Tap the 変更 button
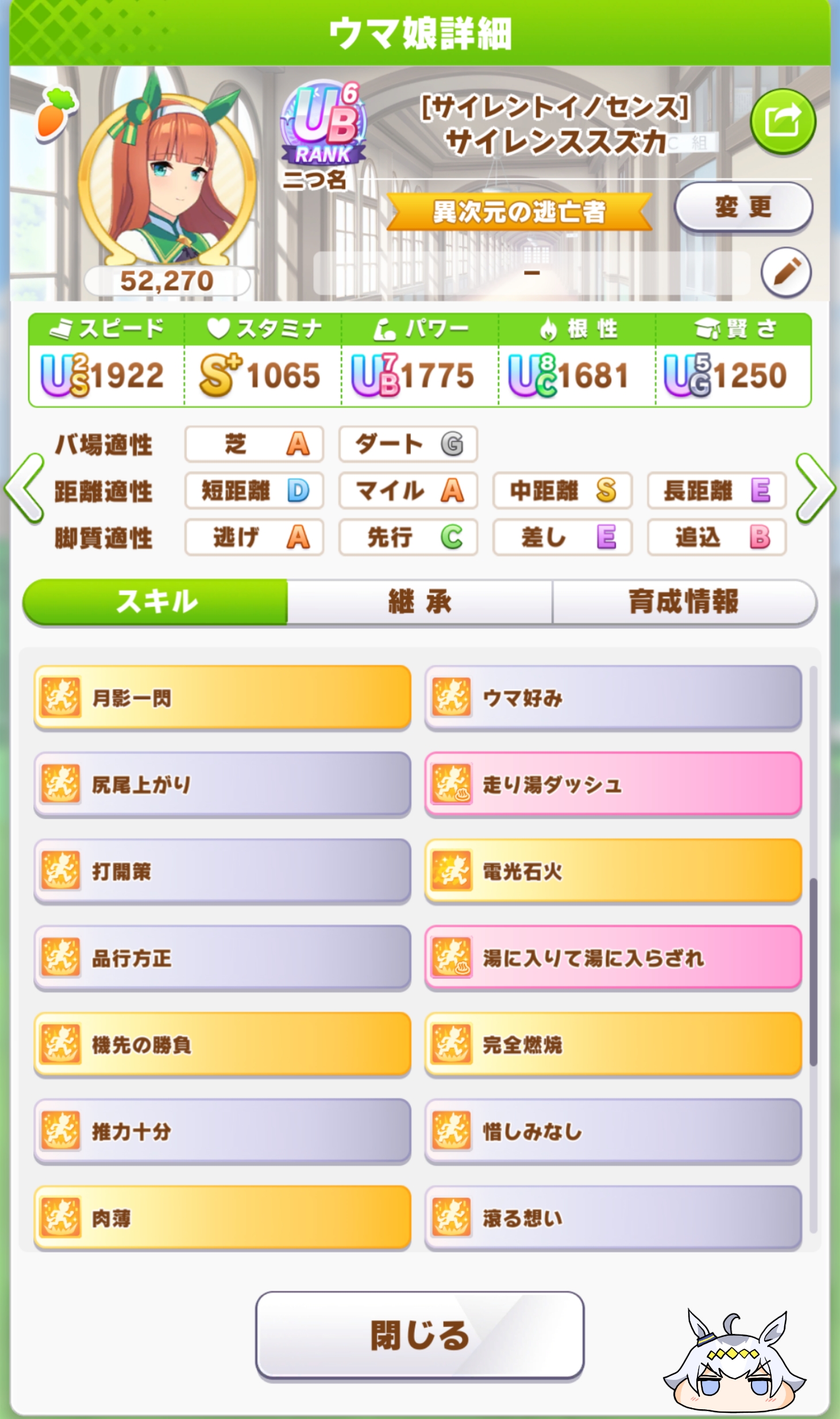This screenshot has height=1419, width=840. [x=743, y=207]
